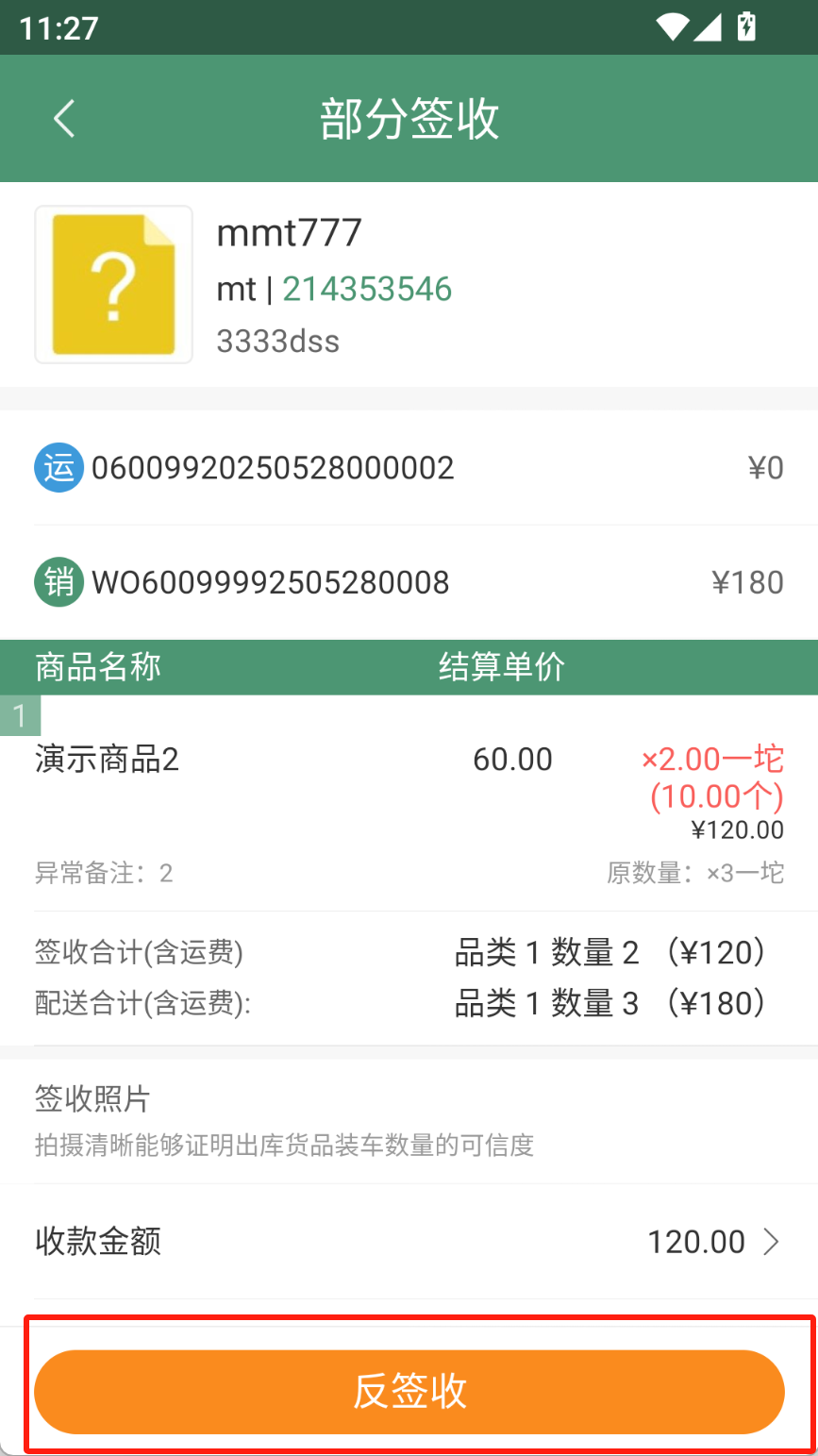Open the 收款金额 row showing 120.00

409,1241
